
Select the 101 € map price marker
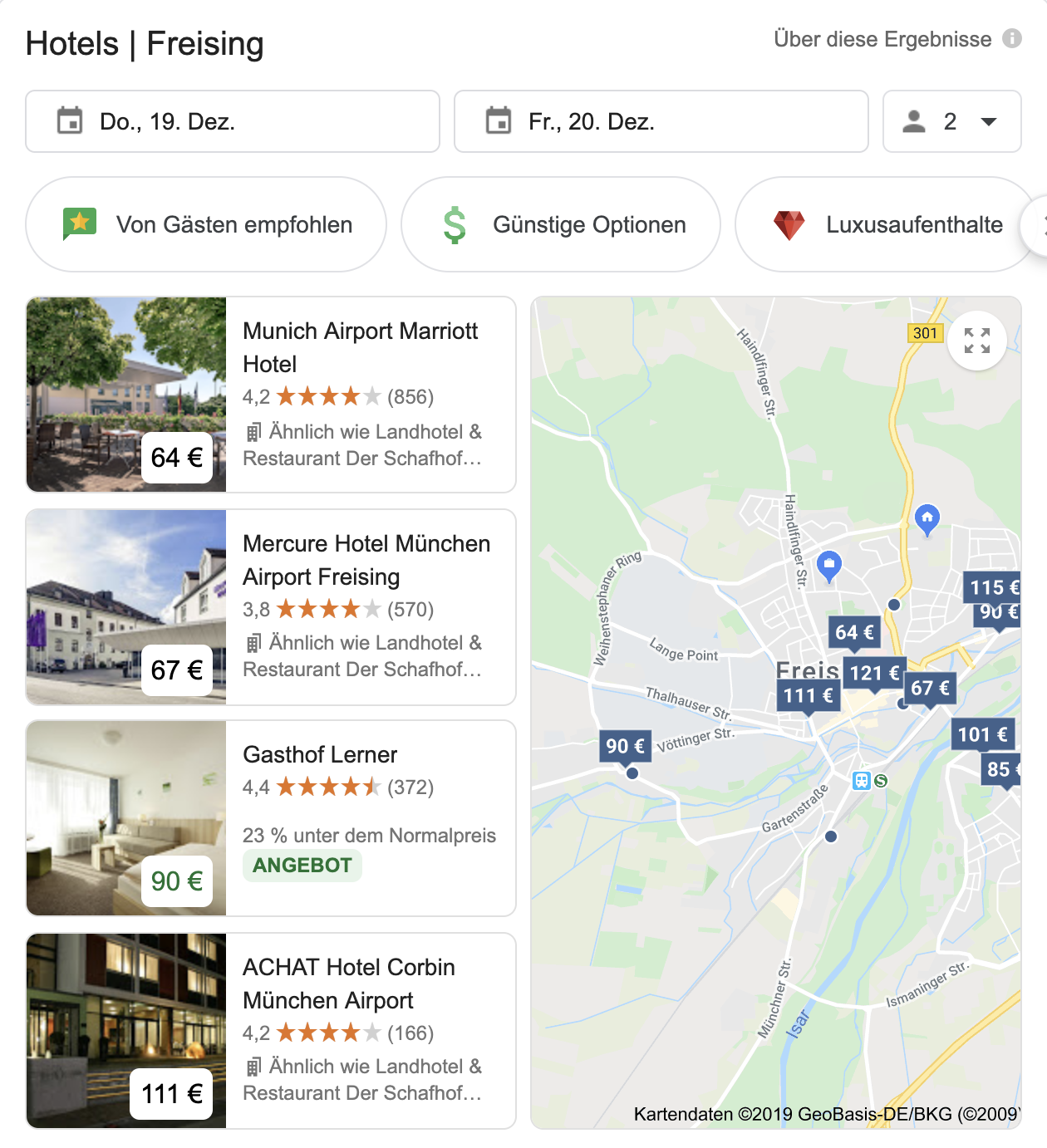click(x=982, y=734)
